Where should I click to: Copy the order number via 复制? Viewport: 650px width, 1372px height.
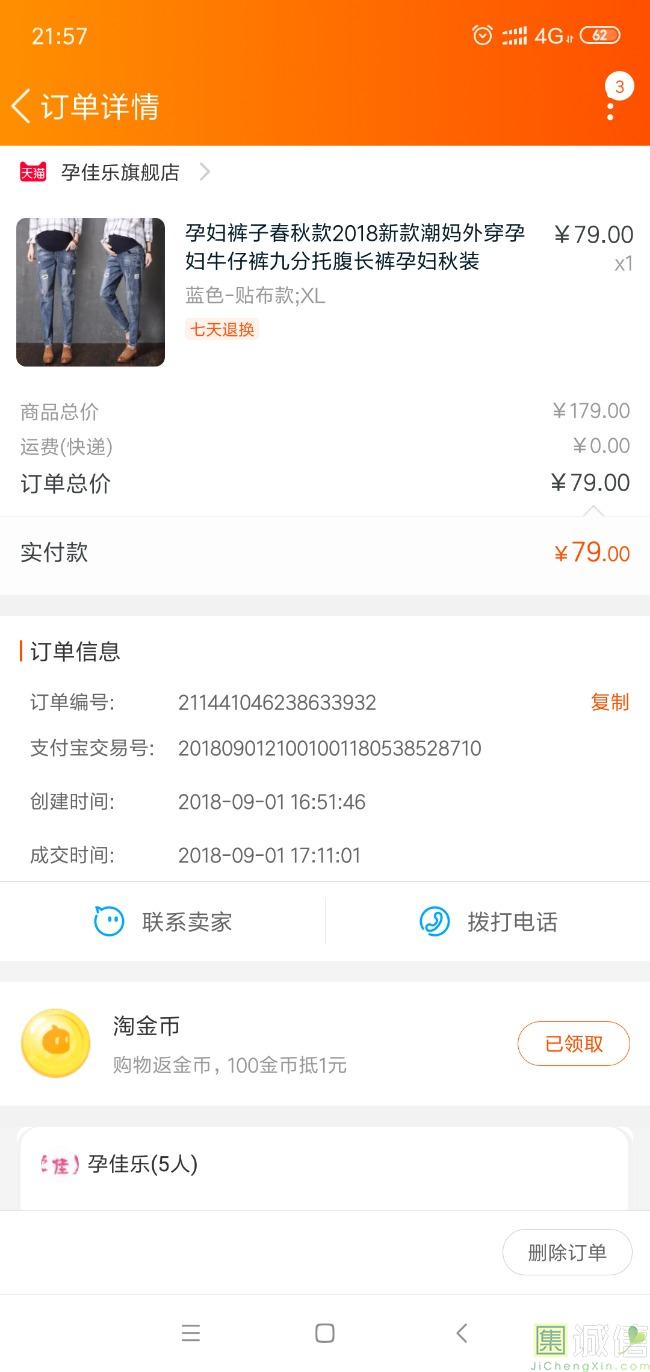(609, 702)
